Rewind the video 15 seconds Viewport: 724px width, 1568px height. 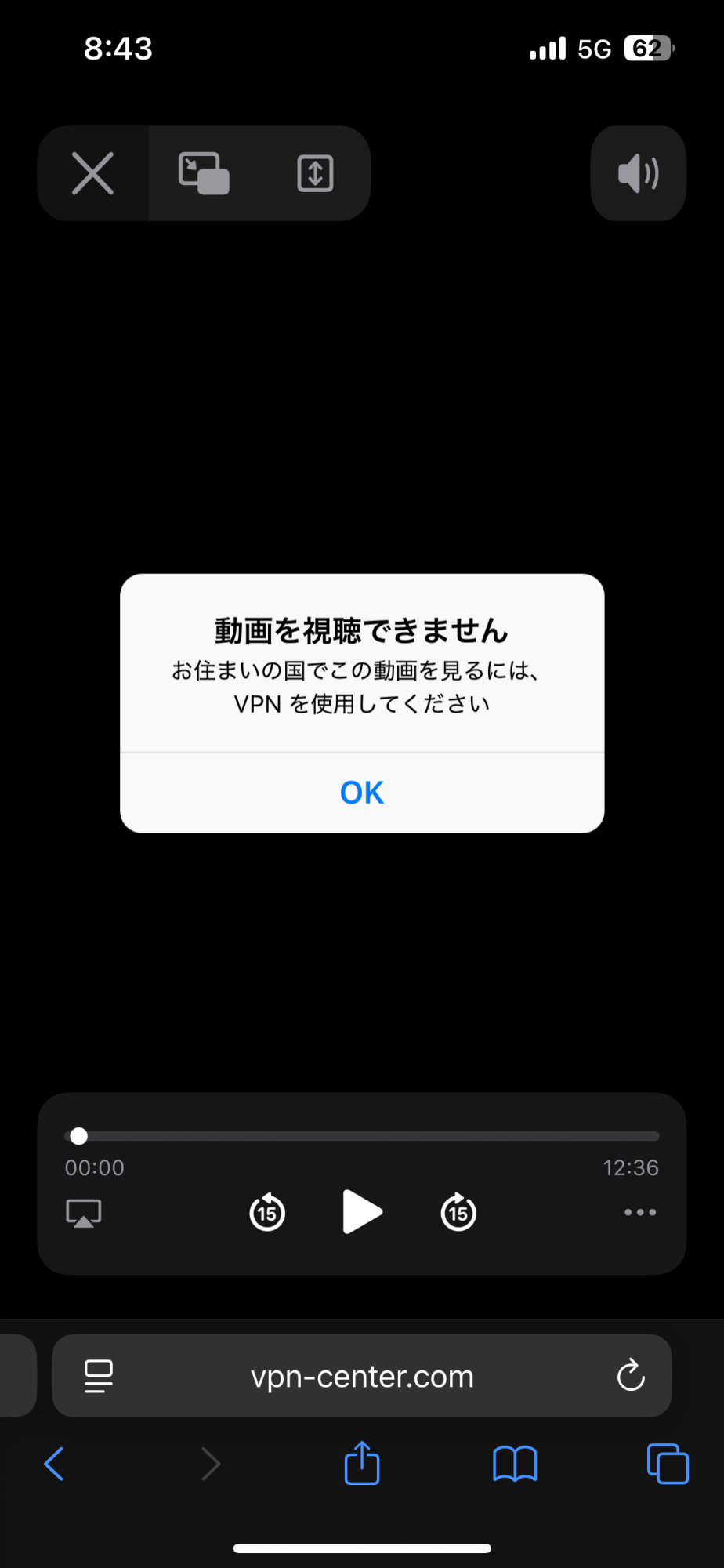[266, 1213]
